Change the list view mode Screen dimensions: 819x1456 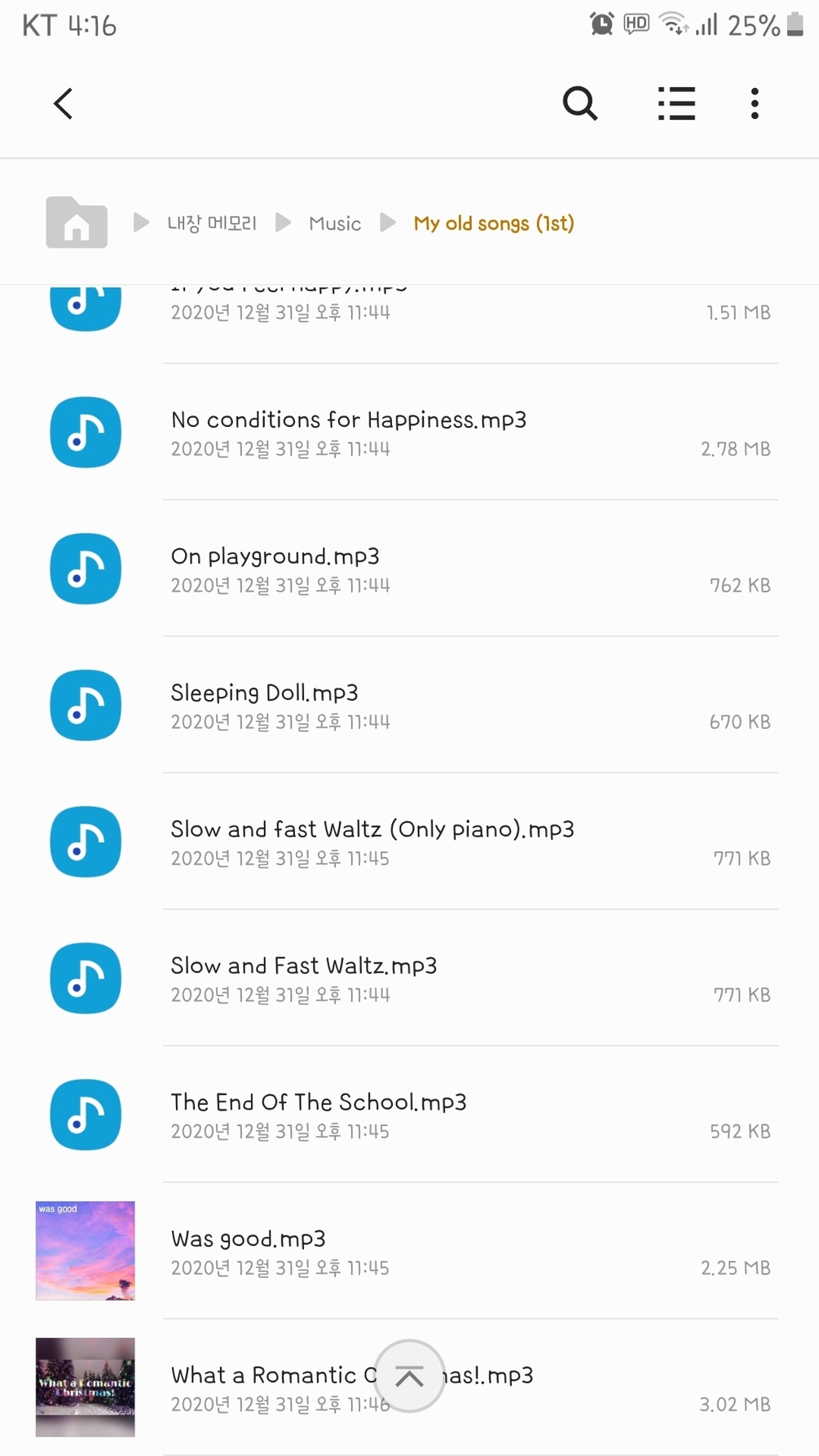click(x=676, y=103)
